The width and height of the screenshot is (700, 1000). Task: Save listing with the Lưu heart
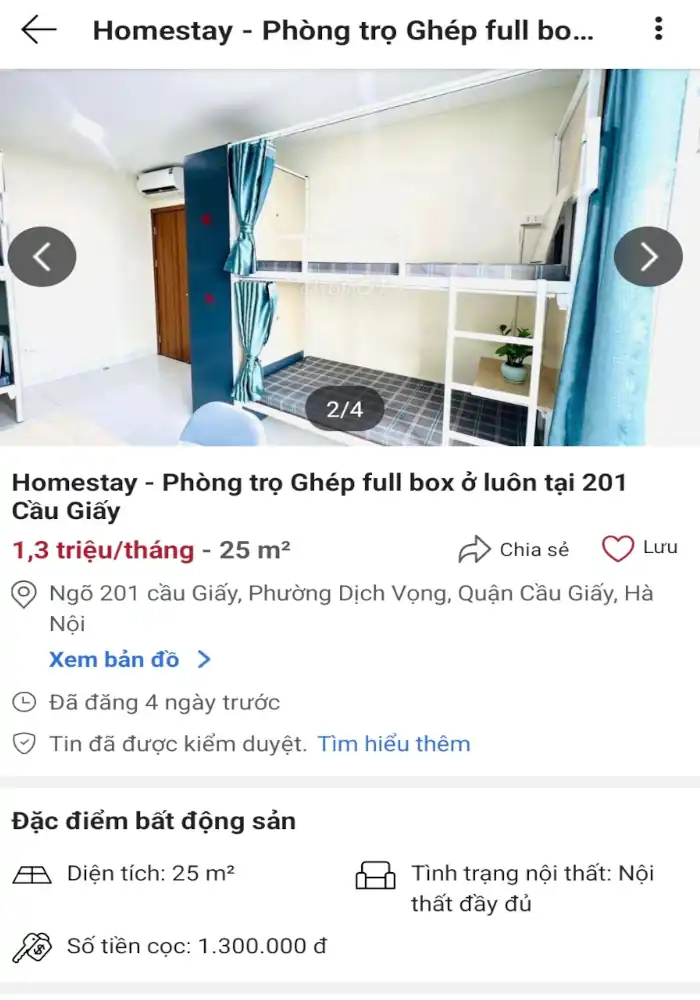tap(640, 548)
